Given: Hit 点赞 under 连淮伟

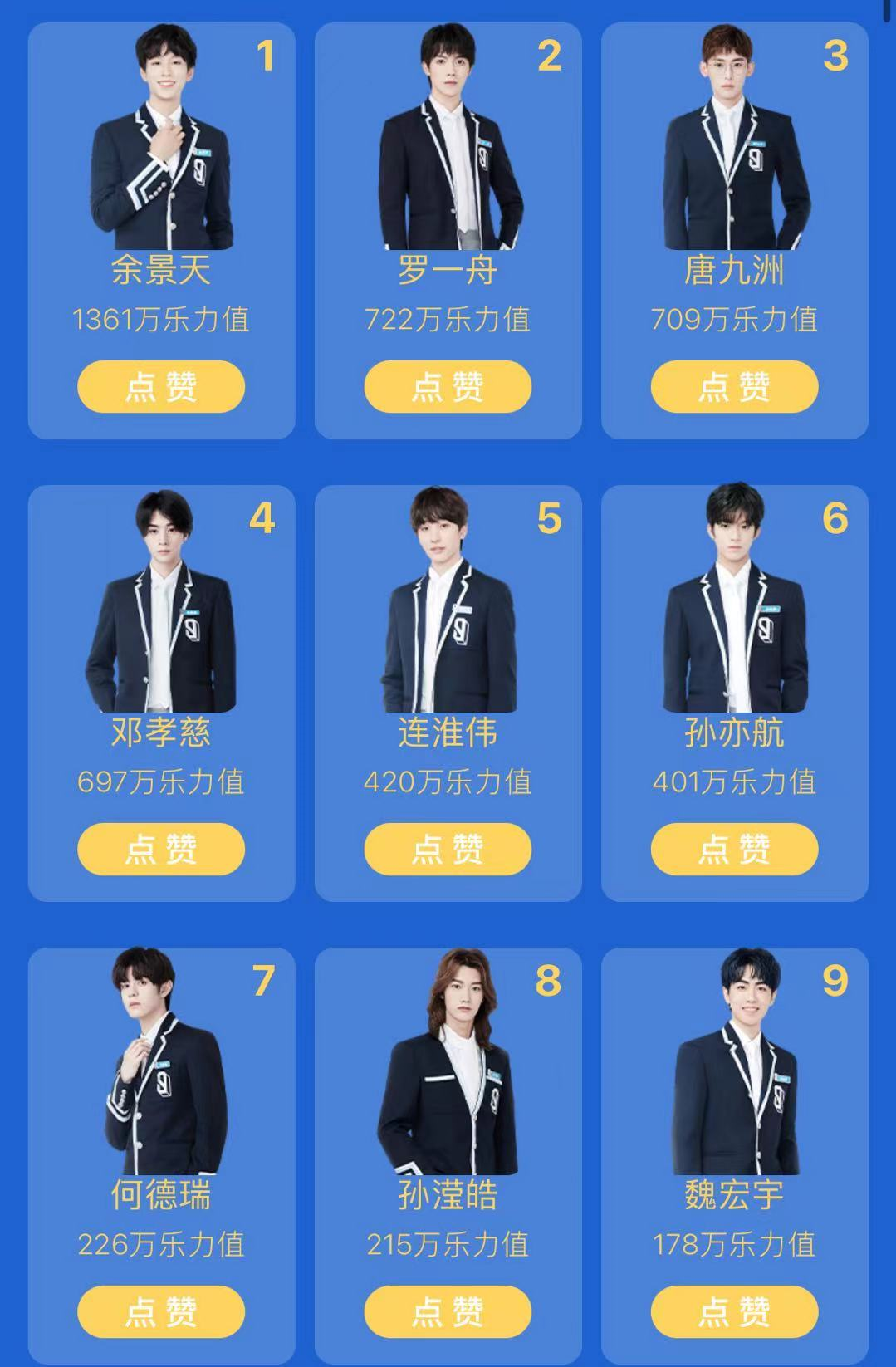Looking at the screenshot, I should [448, 850].
